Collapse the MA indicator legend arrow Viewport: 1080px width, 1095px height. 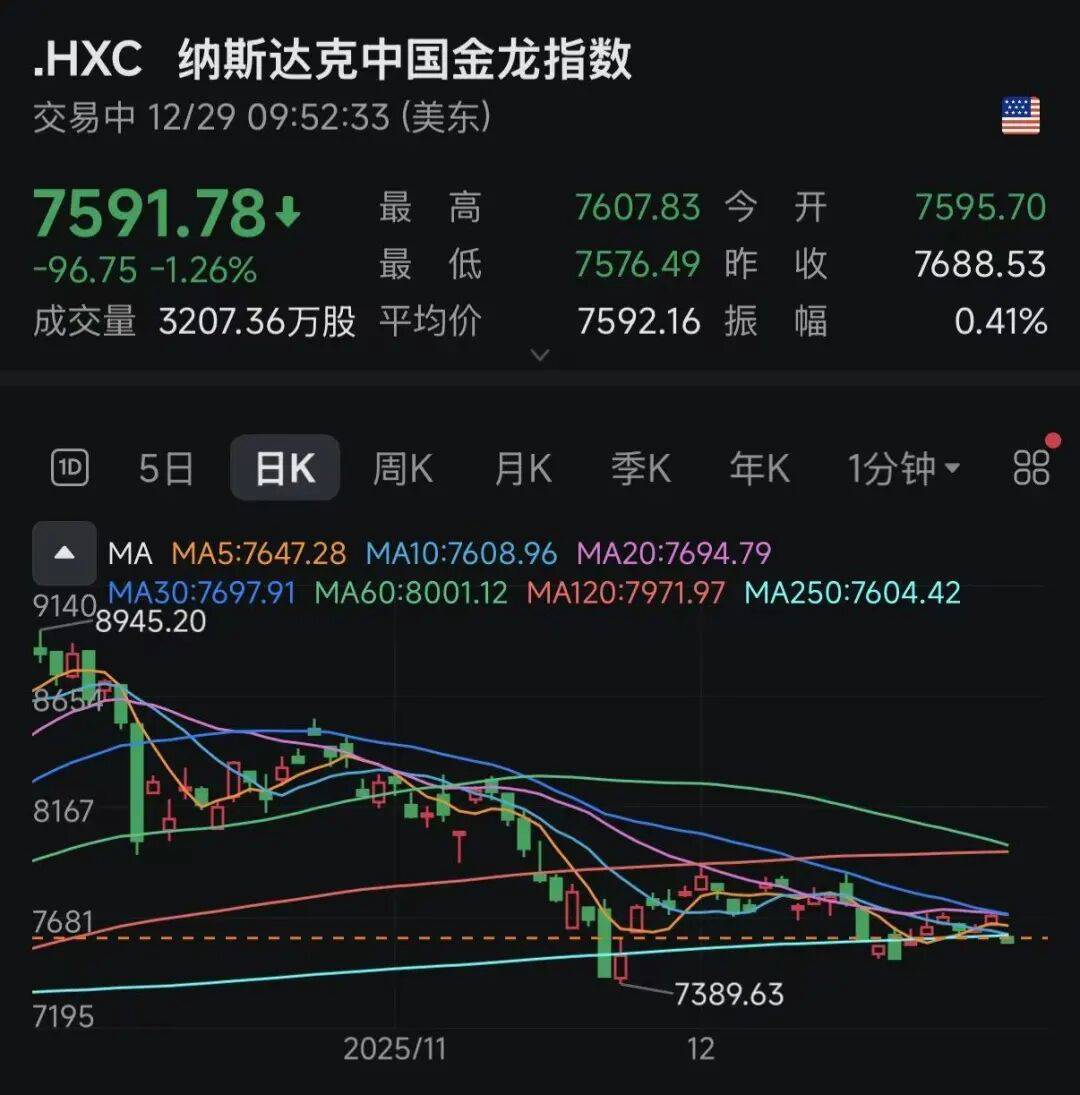coord(65,553)
